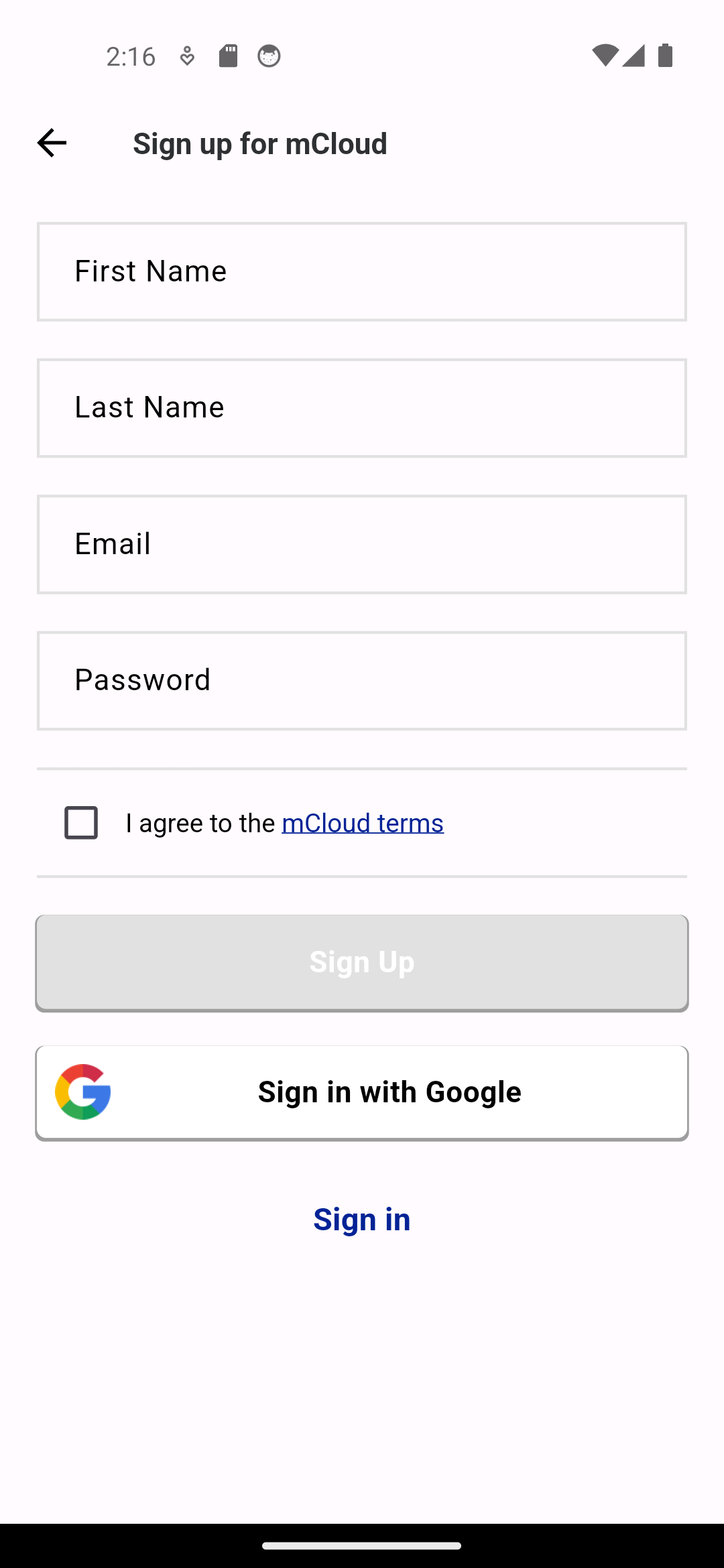Click the Email field
This screenshot has width=724, height=1568.
[x=362, y=544]
